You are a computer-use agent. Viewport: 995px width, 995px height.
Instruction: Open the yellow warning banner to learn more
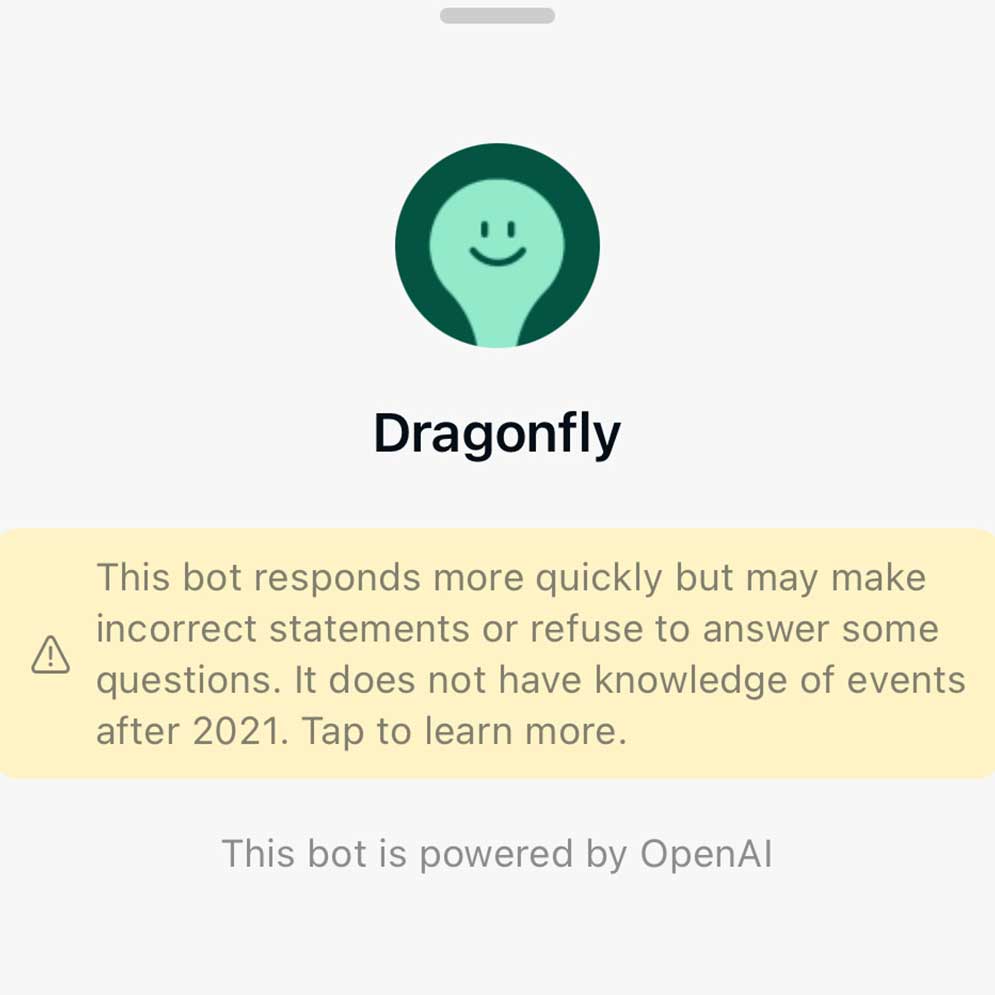(x=497, y=654)
